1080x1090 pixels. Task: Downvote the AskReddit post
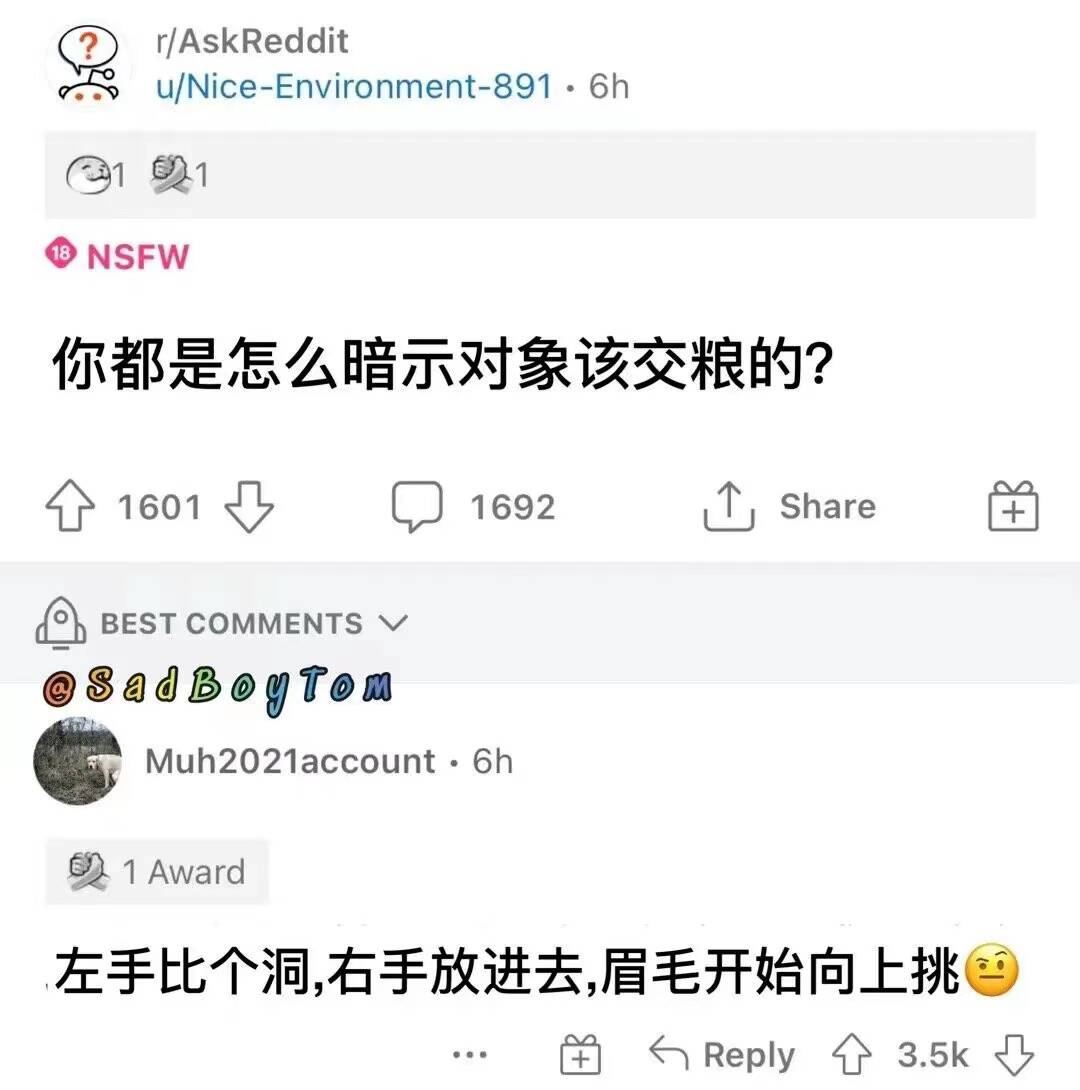249,506
